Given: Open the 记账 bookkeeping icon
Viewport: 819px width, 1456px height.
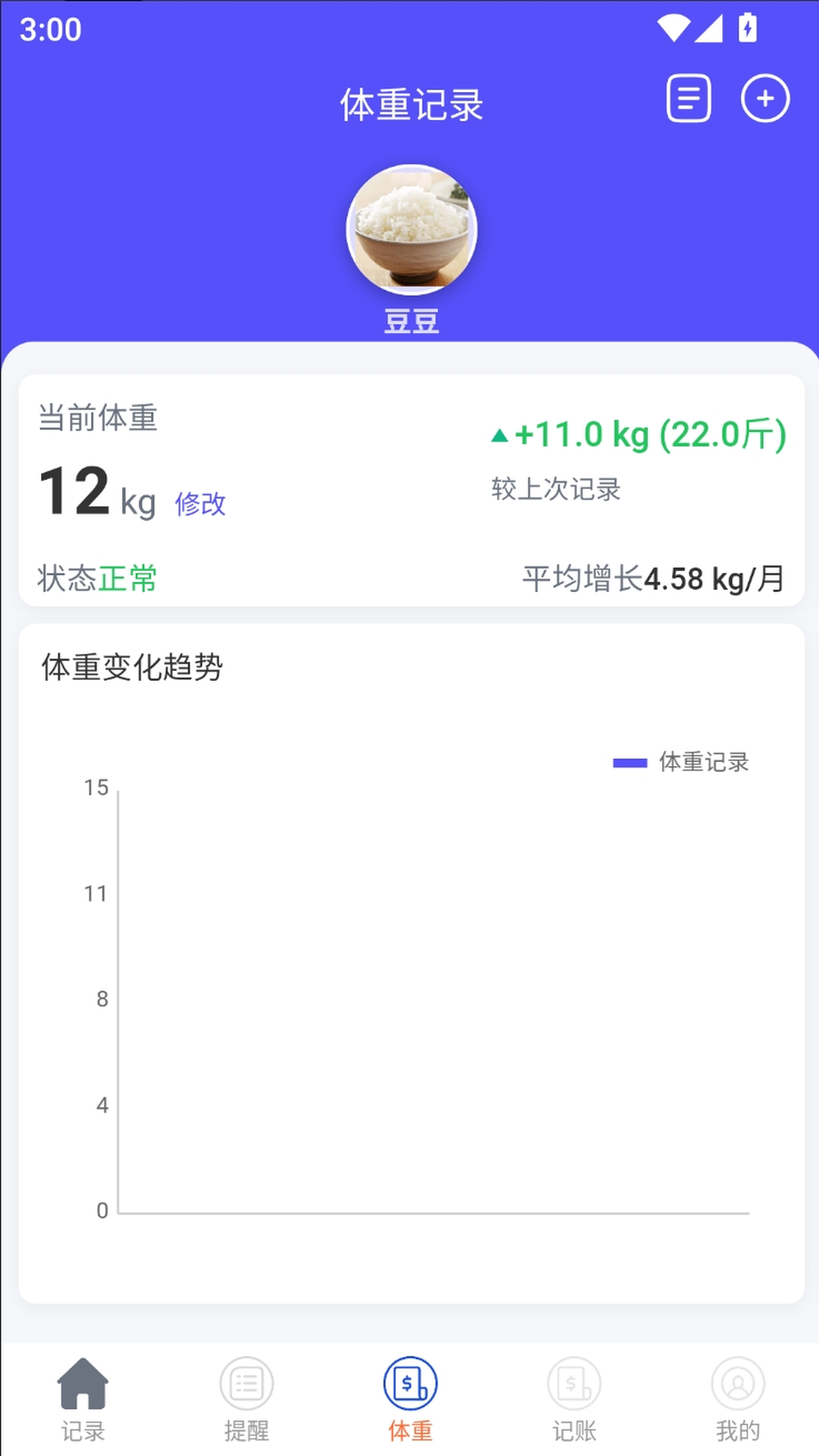Looking at the screenshot, I should point(573,1382).
